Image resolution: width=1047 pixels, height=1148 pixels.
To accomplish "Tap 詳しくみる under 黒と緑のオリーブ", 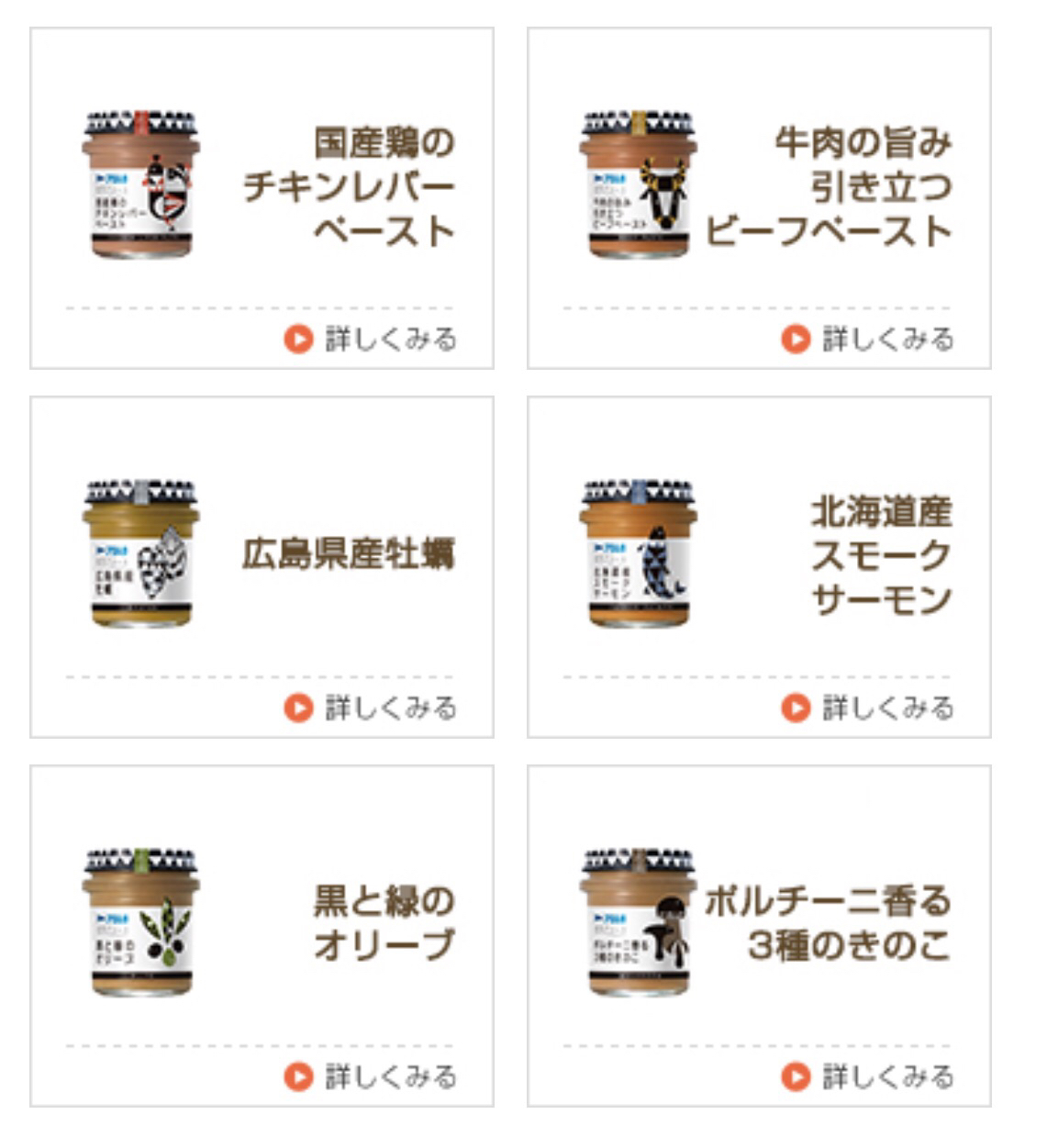I will pyautogui.click(x=371, y=1076).
